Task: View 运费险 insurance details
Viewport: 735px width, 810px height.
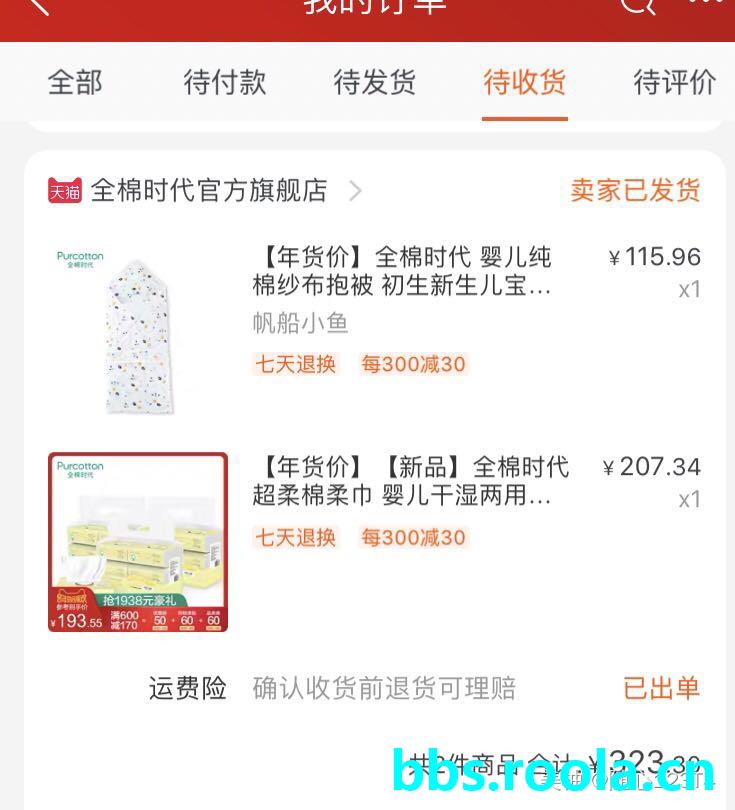Action: (424, 688)
